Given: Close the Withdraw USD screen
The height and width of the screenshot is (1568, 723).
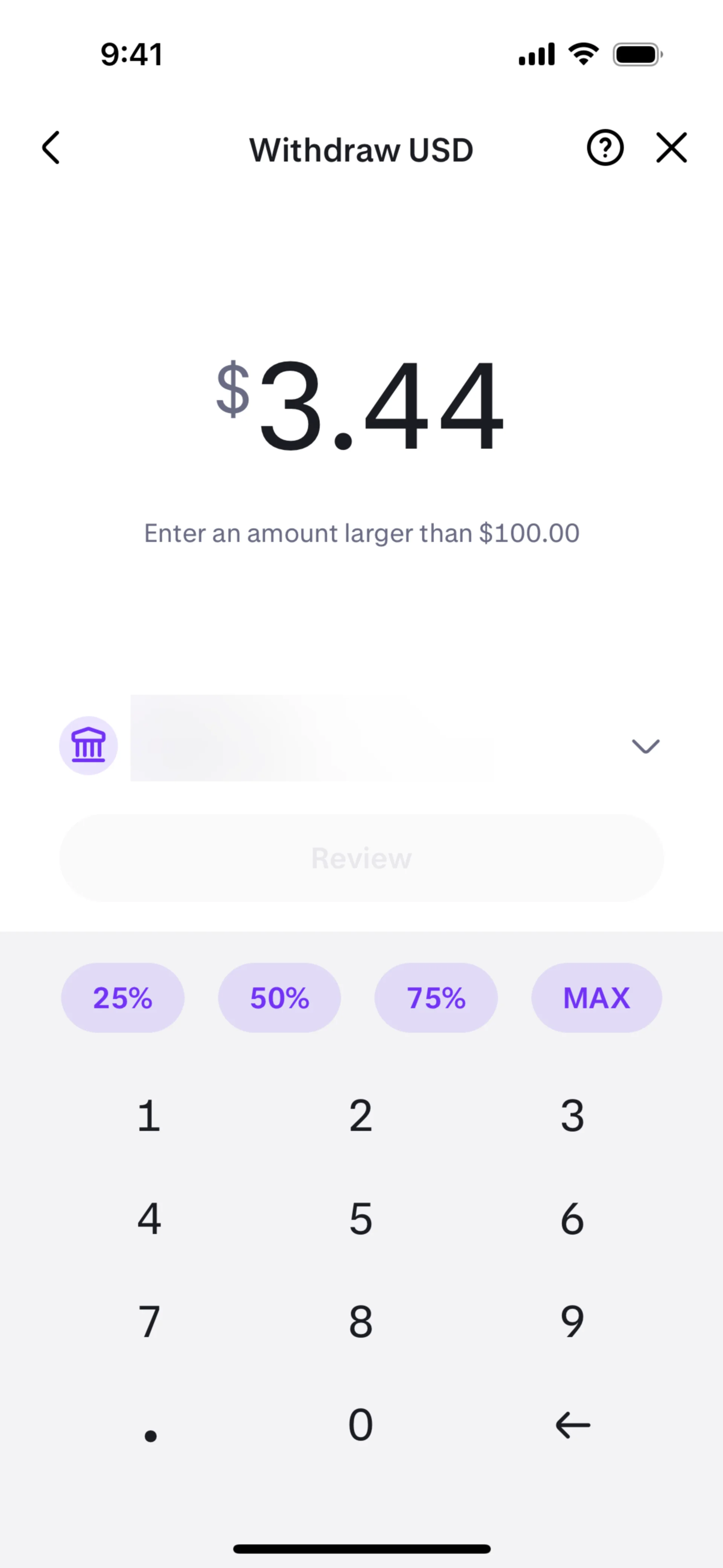Looking at the screenshot, I should (x=671, y=148).
